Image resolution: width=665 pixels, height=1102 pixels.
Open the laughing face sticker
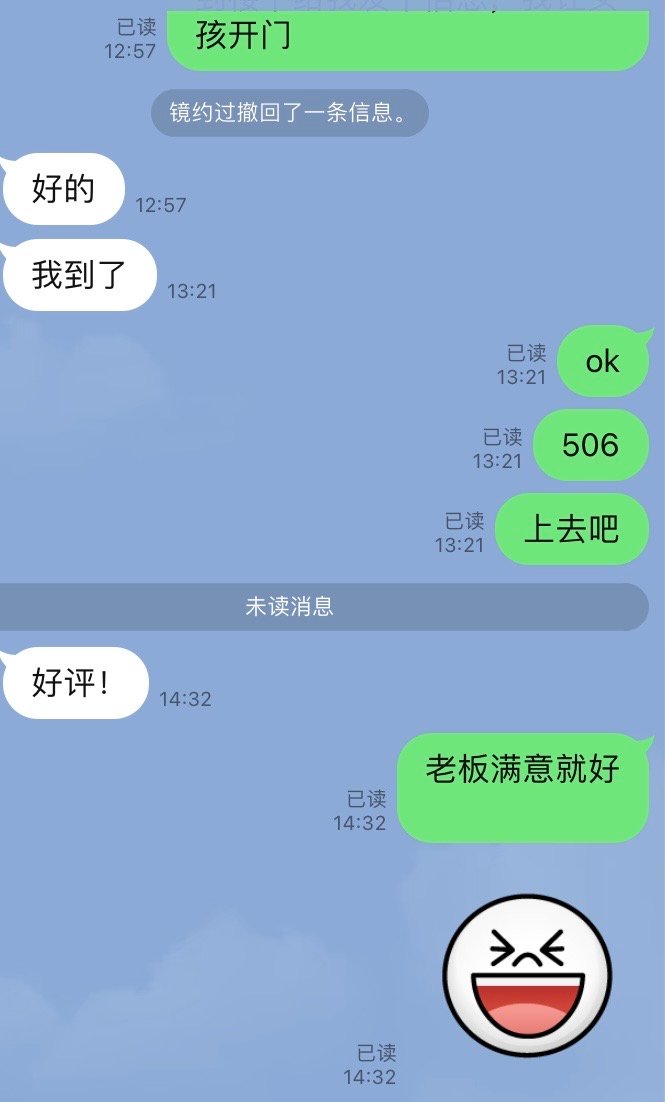click(x=527, y=975)
